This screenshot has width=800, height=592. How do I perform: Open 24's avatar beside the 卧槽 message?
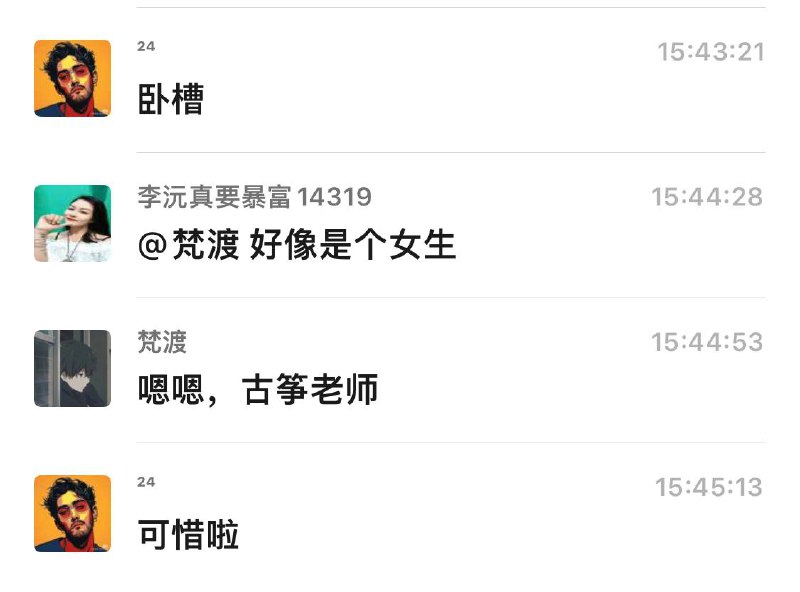[72, 78]
